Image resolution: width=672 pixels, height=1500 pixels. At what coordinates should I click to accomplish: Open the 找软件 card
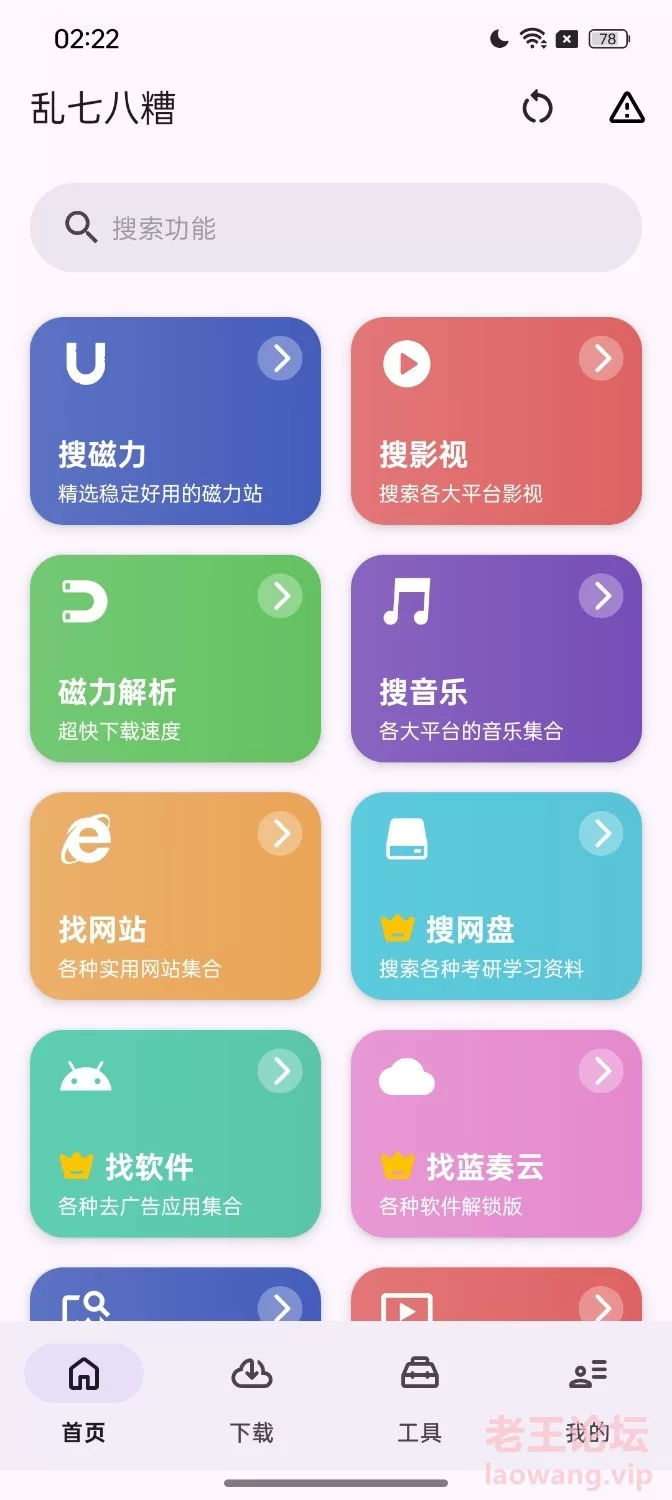(x=175, y=1133)
